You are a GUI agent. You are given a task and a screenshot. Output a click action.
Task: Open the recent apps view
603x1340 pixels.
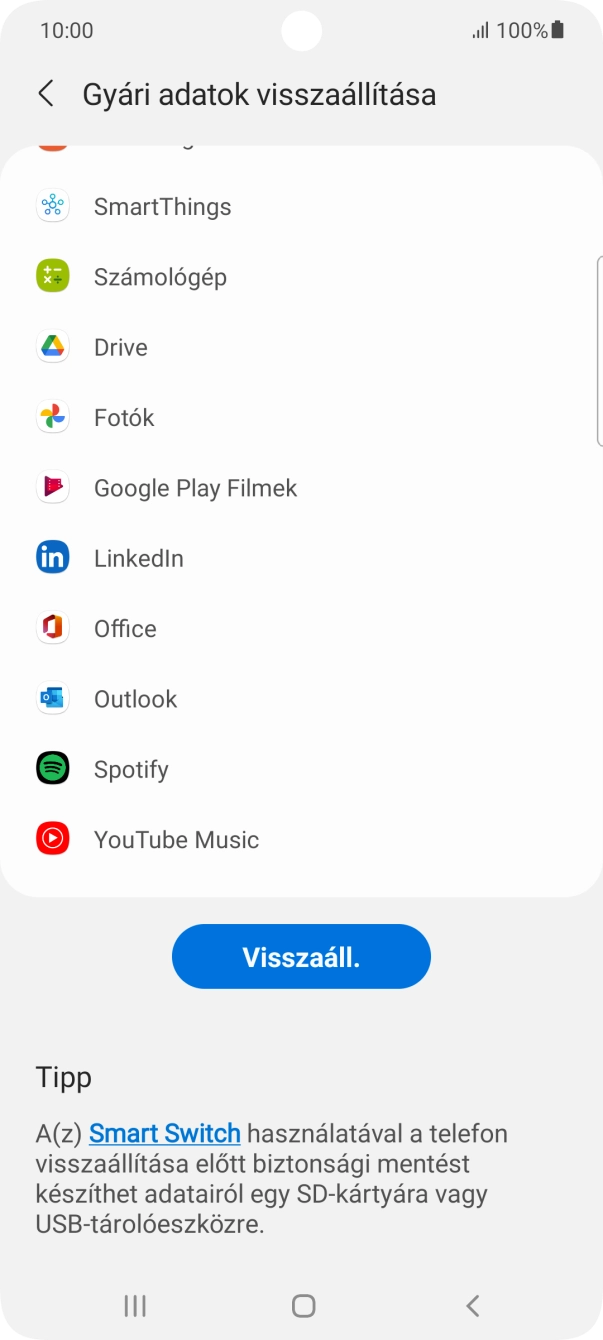[x=135, y=1305]
